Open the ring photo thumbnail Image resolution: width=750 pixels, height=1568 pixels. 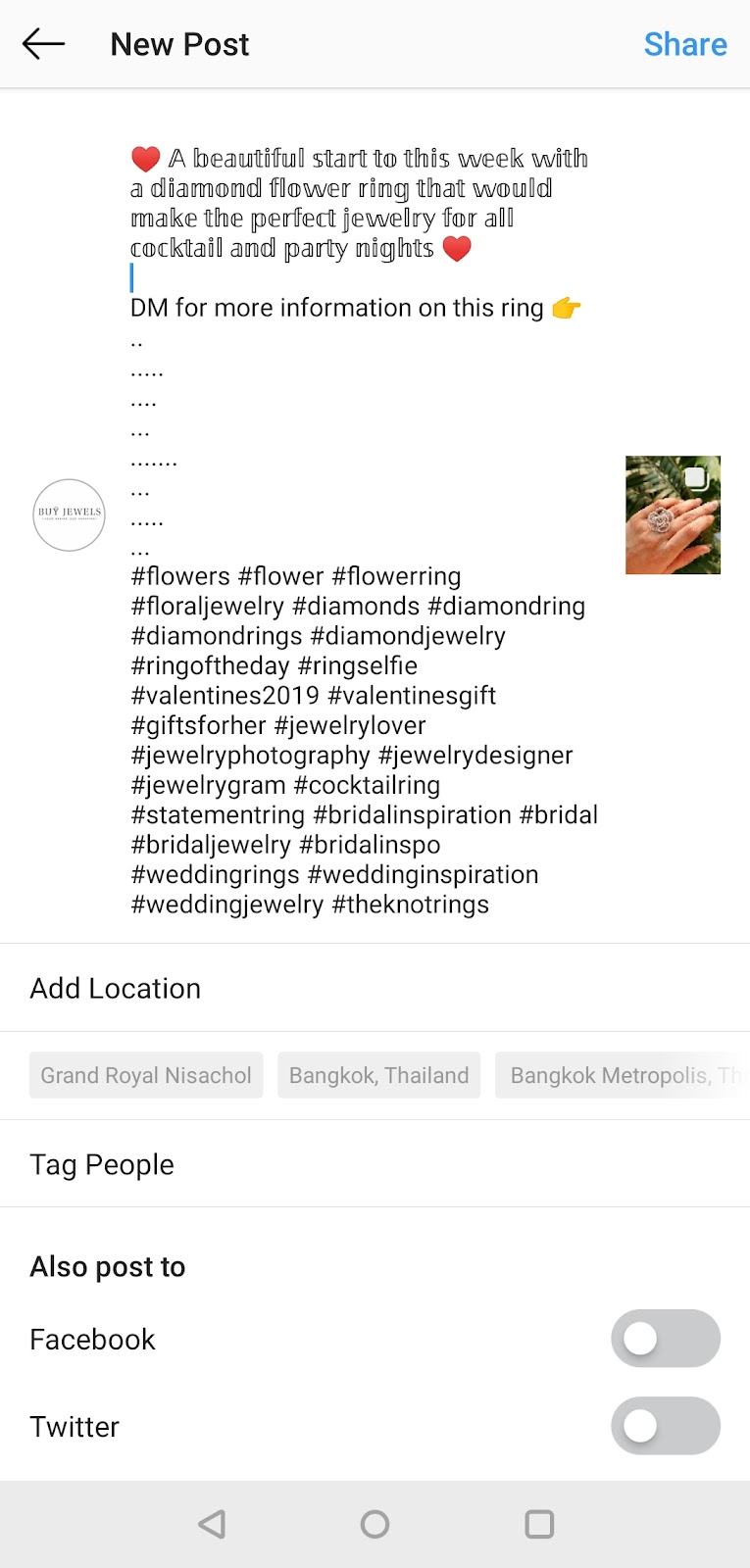pos(673,514)
